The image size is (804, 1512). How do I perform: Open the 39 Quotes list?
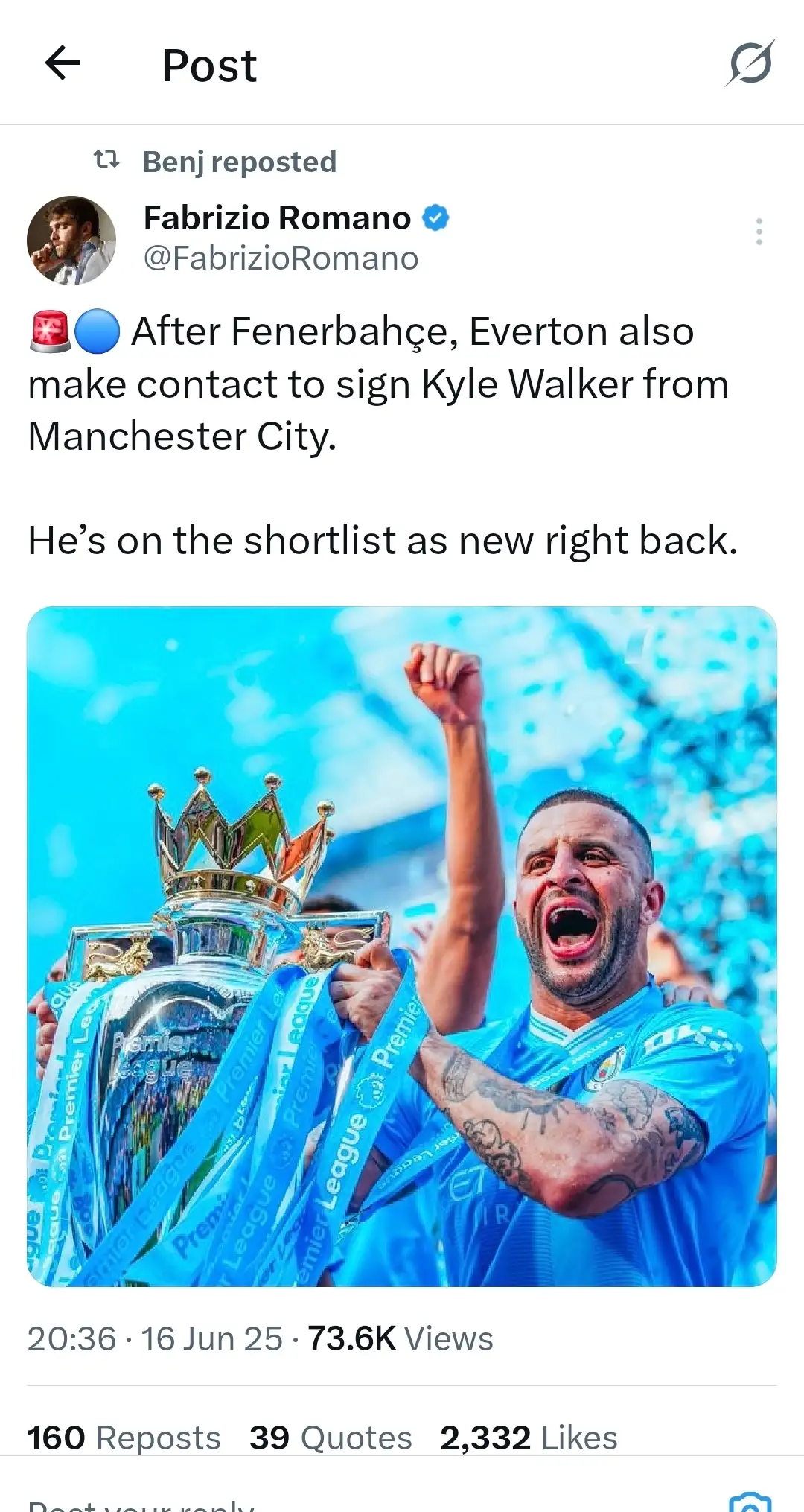point(331,1438)
